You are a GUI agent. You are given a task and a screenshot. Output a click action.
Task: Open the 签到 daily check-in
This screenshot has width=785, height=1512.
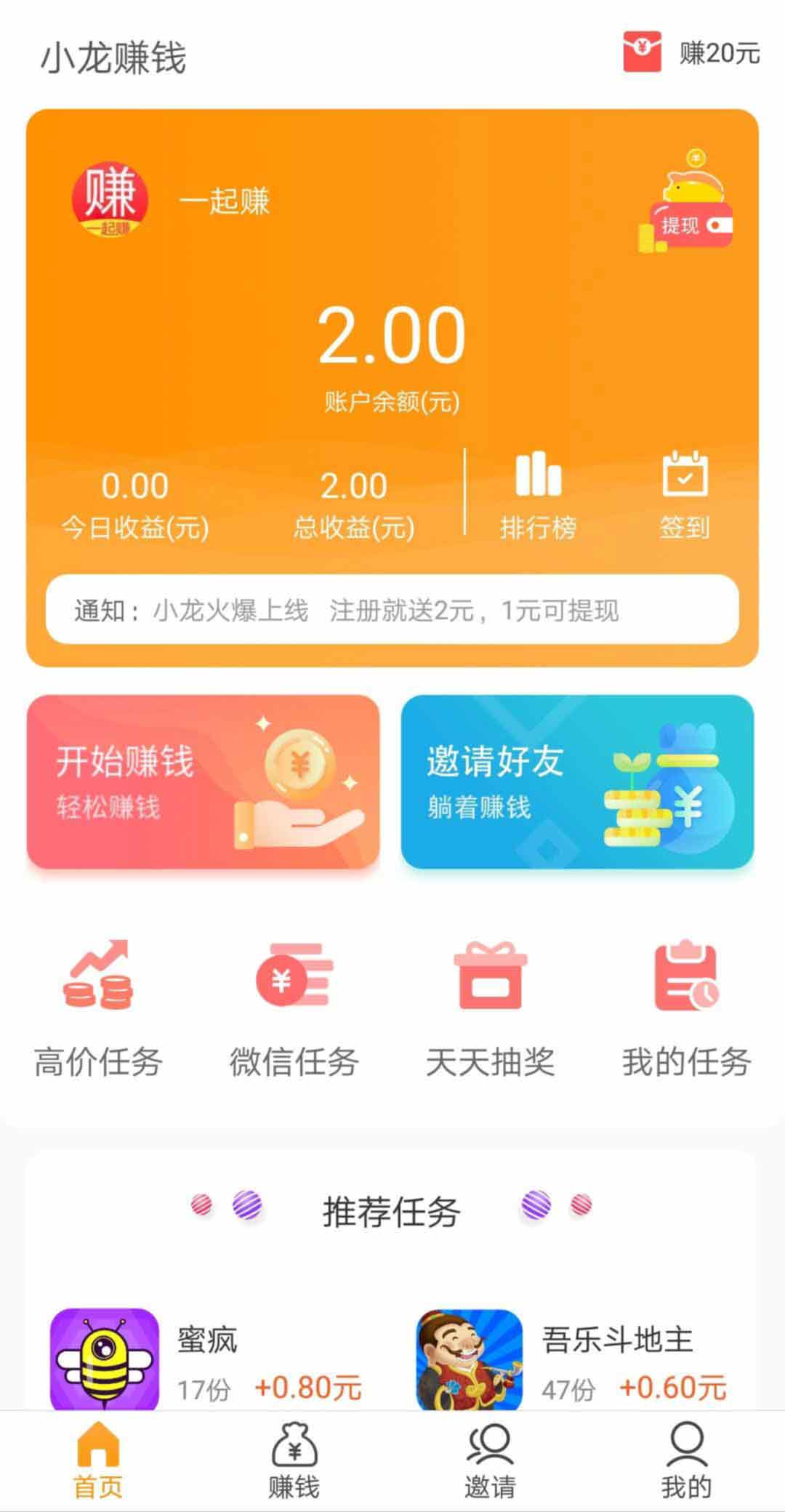pyautogui.click(x=684, y=494)
